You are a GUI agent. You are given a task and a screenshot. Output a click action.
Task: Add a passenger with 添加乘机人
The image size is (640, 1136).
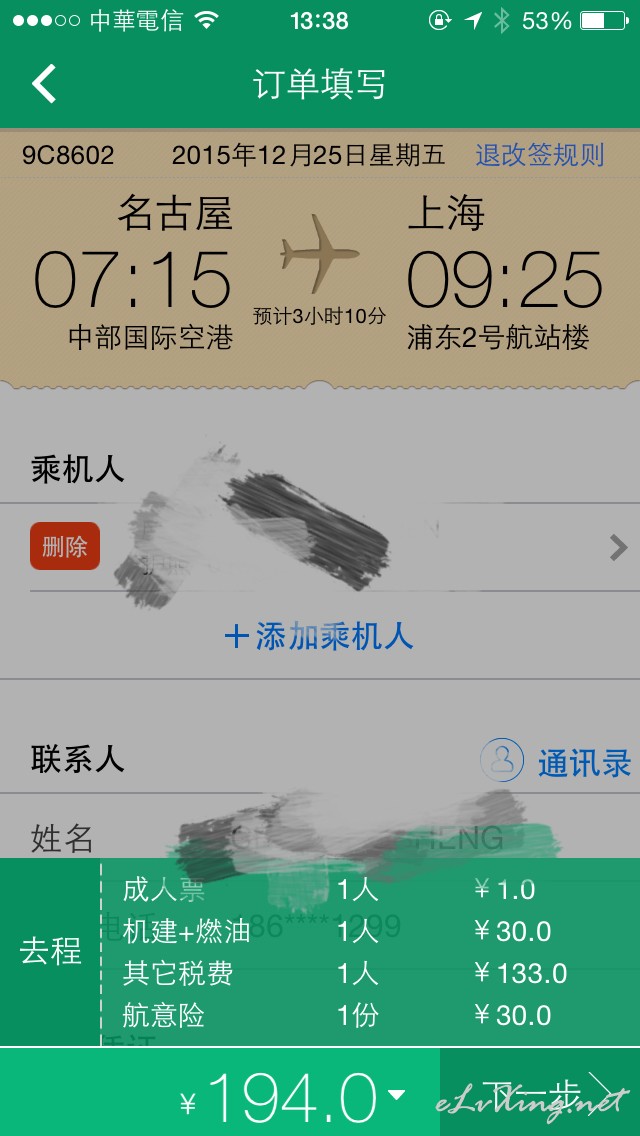click(320, 636)
